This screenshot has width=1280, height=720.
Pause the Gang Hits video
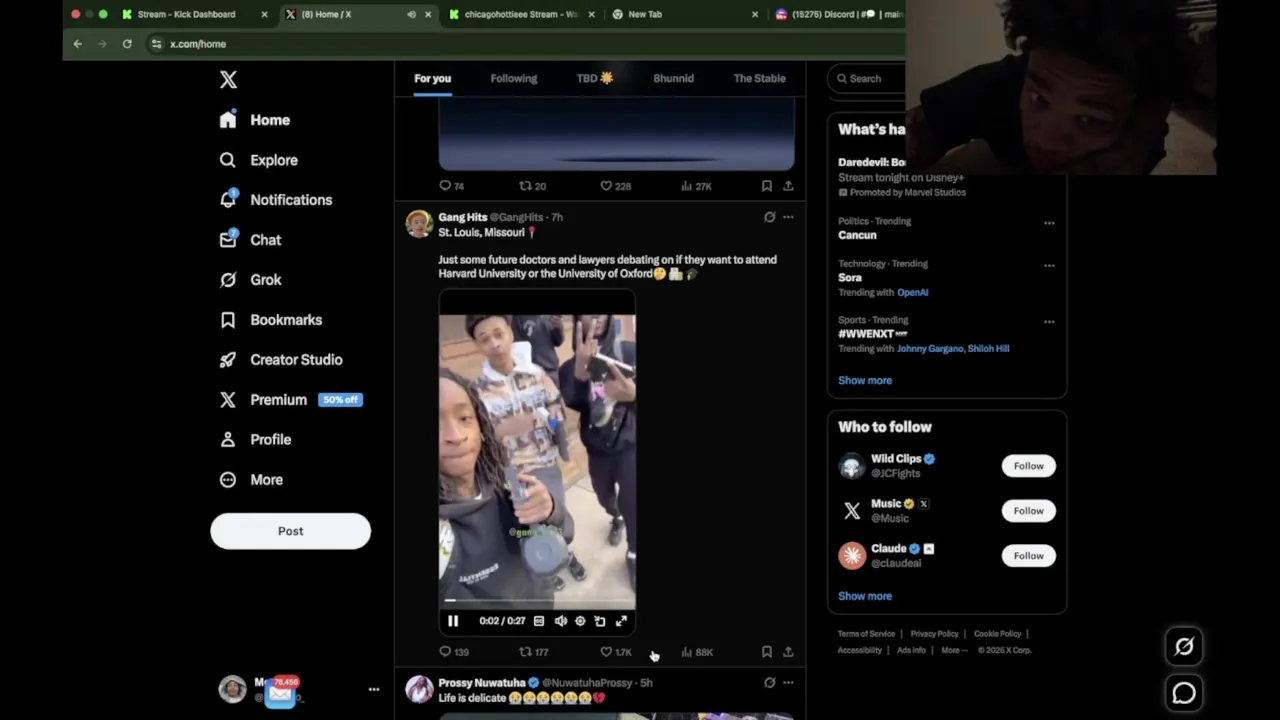(453, 621)
